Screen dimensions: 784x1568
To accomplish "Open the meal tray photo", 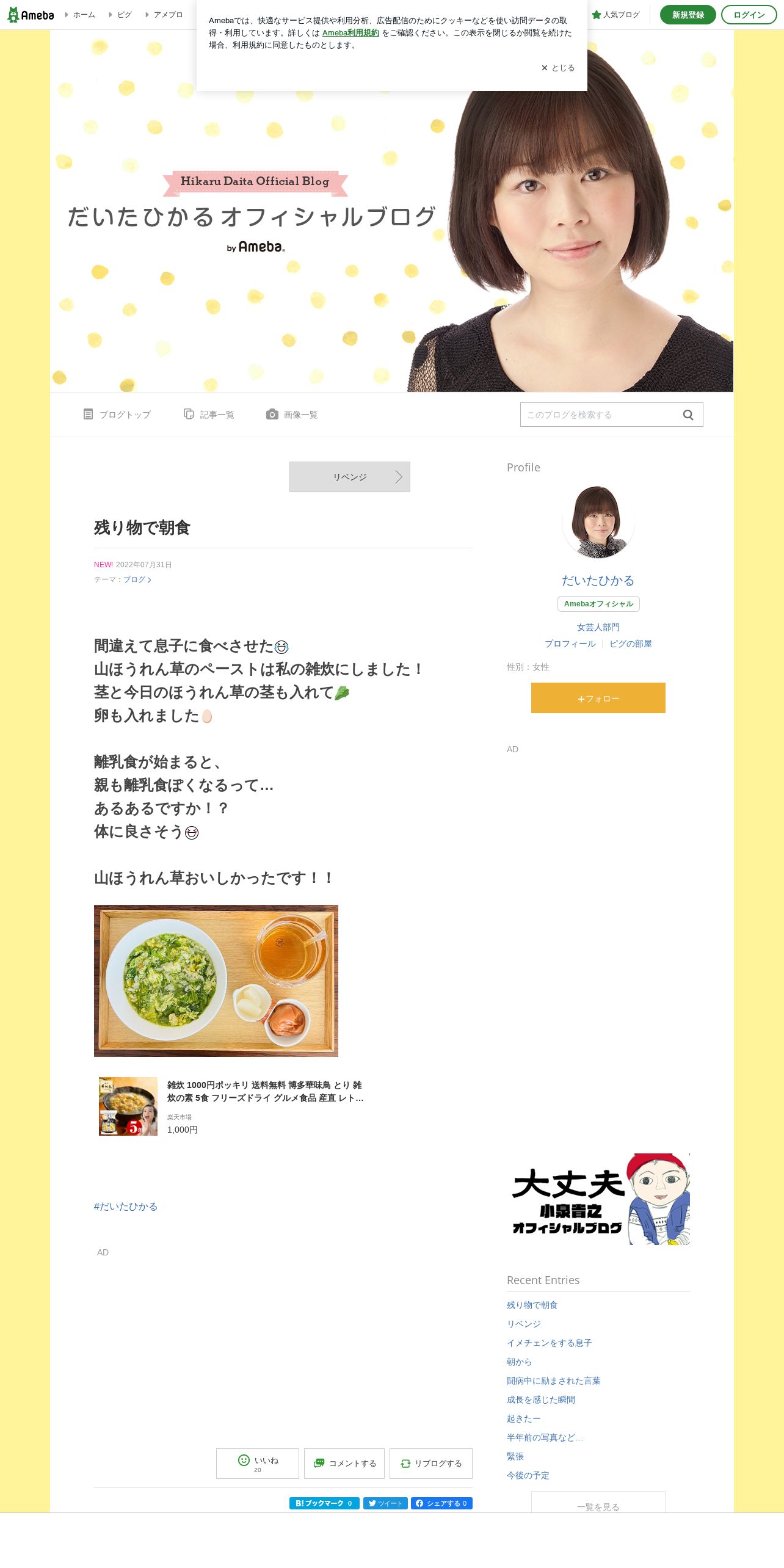I will [x=216, y=981].
